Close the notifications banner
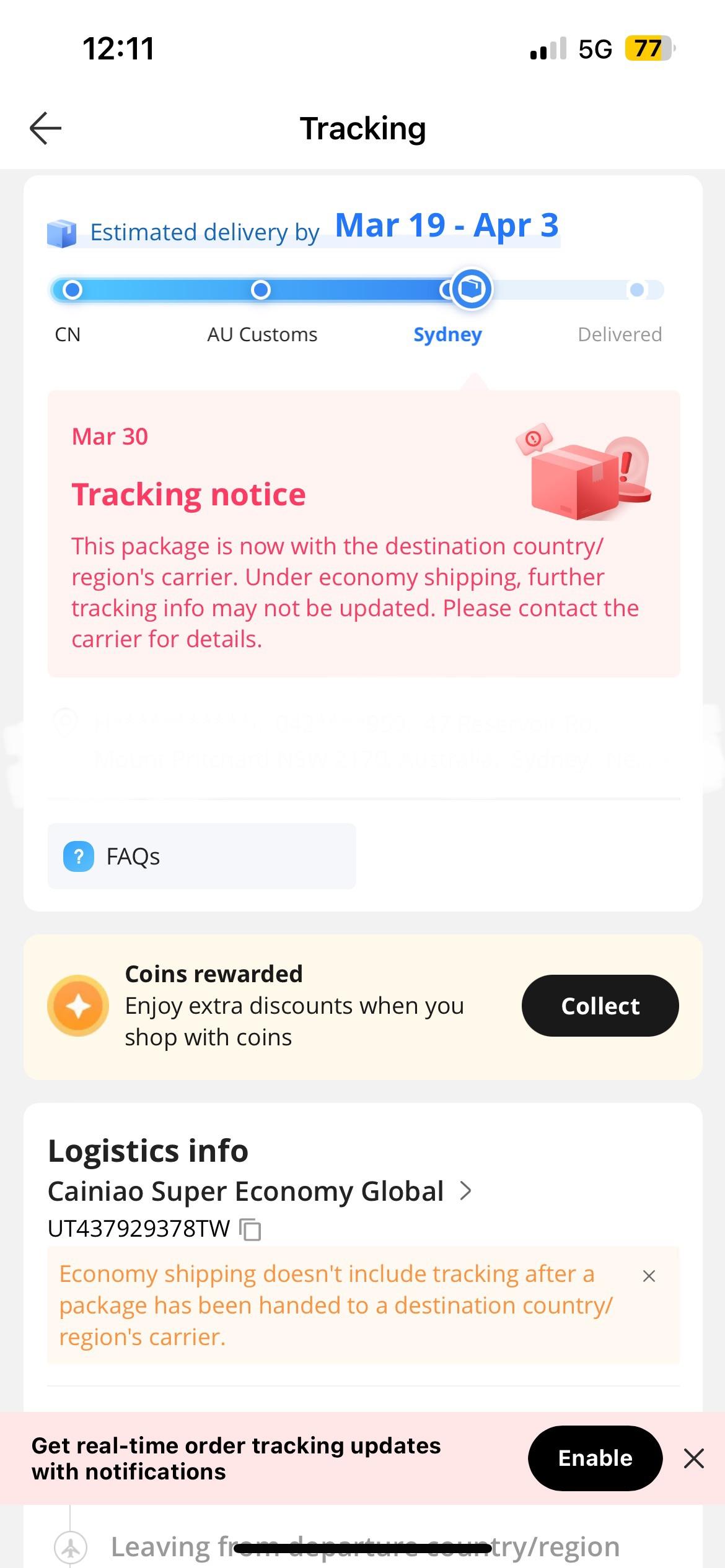The height and width of the screenshot is (1568, 725). point(693,1458)
